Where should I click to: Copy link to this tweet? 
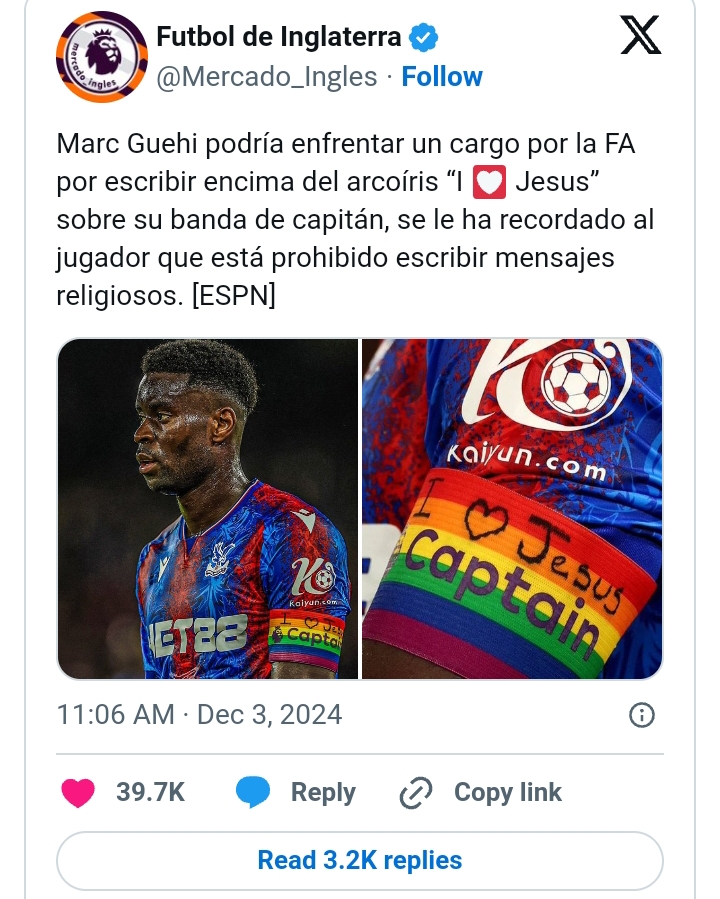tap(480, 793)
